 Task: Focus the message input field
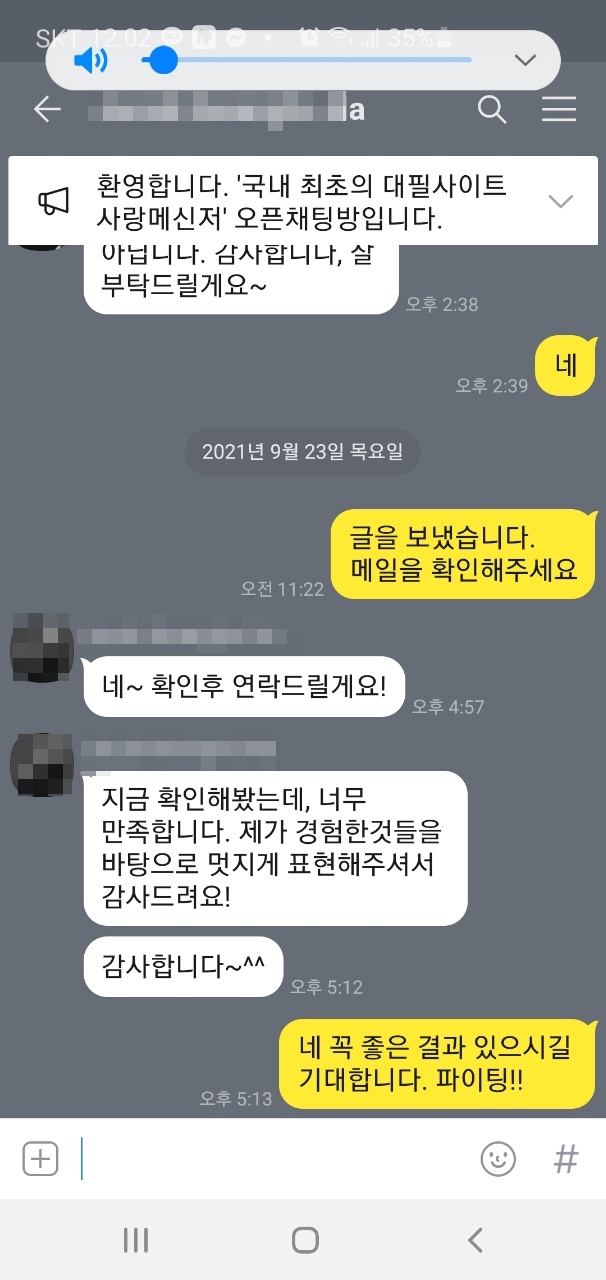pos(270,1159)
